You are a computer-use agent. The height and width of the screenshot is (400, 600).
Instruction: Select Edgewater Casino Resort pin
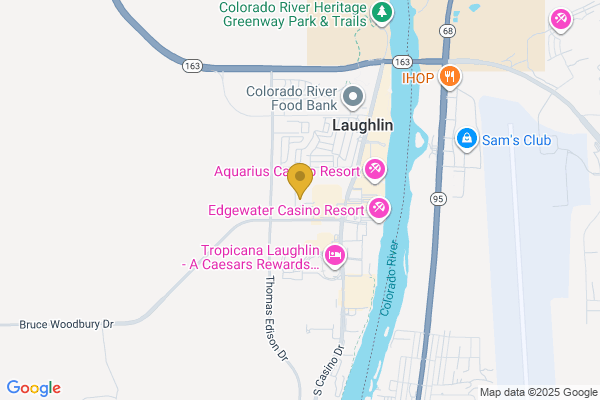(379, 209)
